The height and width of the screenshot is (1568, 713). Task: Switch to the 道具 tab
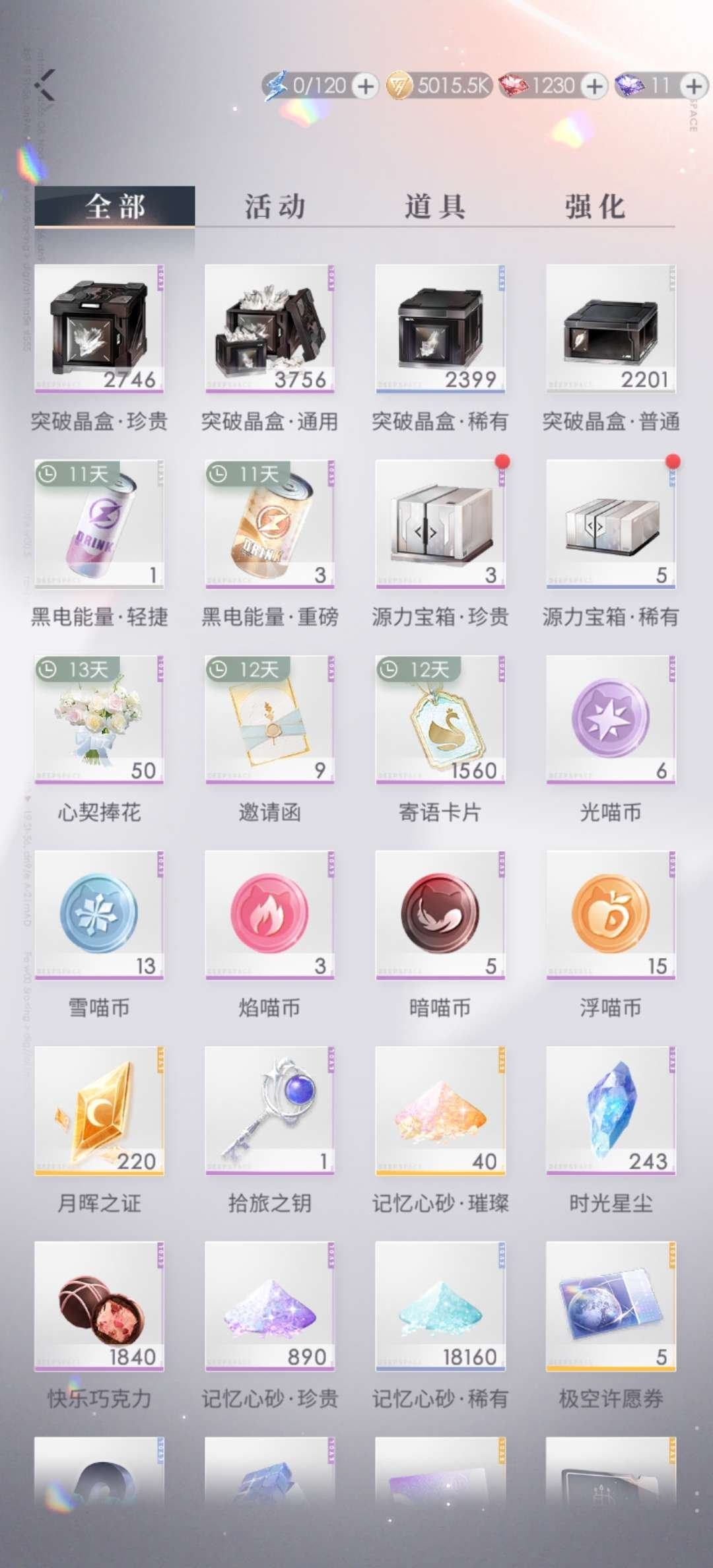pyautogui.click(x=436, y=207)
